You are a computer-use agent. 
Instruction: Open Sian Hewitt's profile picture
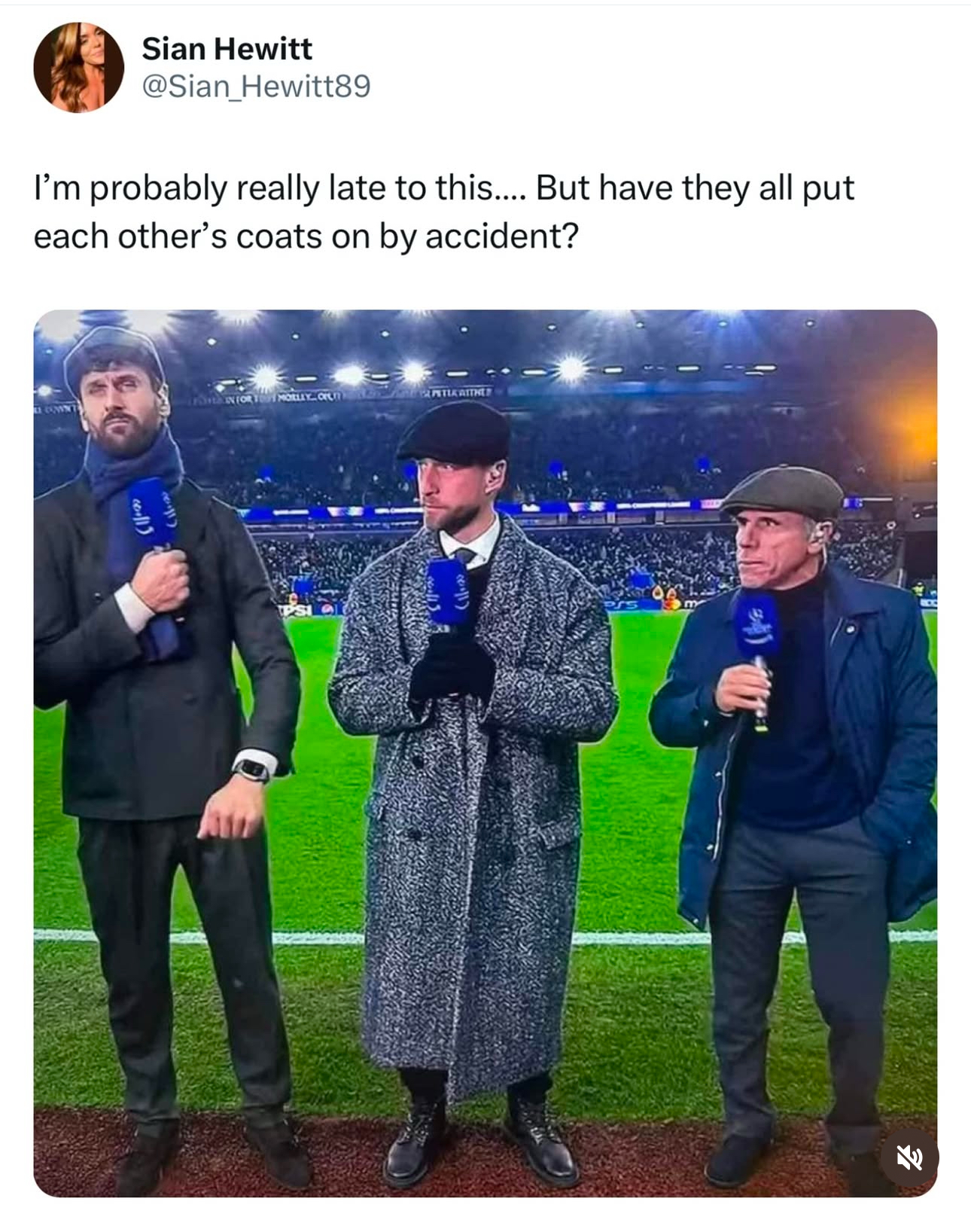(78, 68)
